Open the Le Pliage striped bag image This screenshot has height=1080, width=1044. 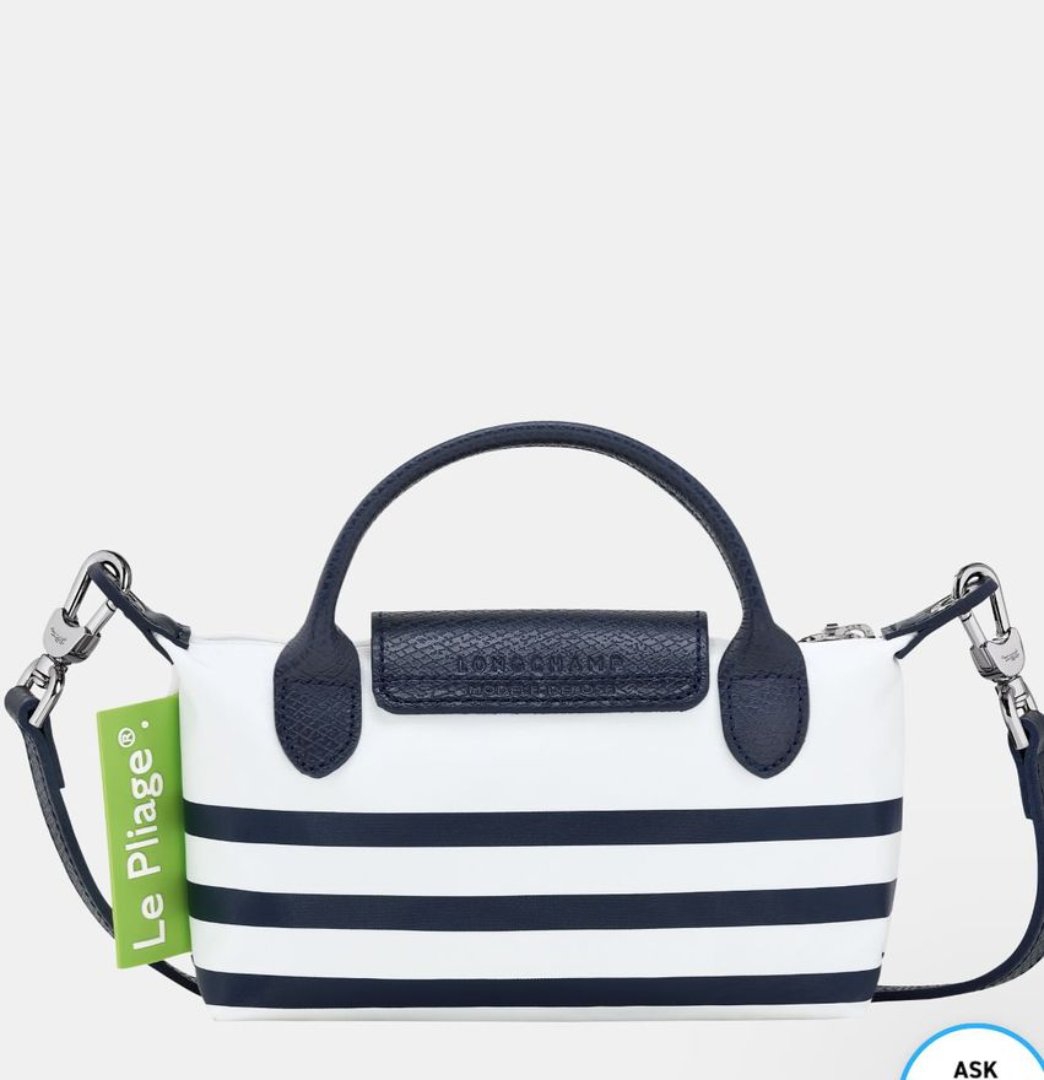click(540, 760)
